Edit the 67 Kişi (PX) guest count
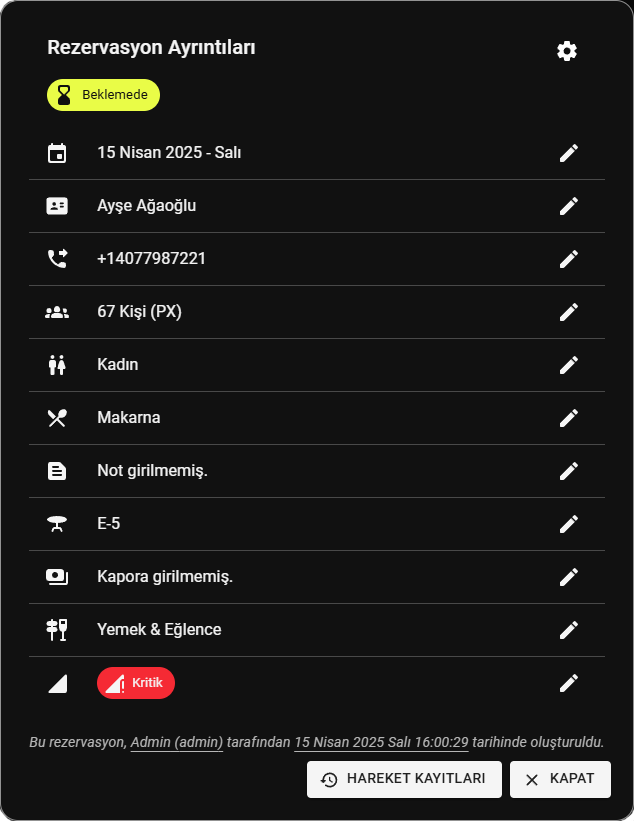Screen dimensions: 634x821 click(569, 312)
